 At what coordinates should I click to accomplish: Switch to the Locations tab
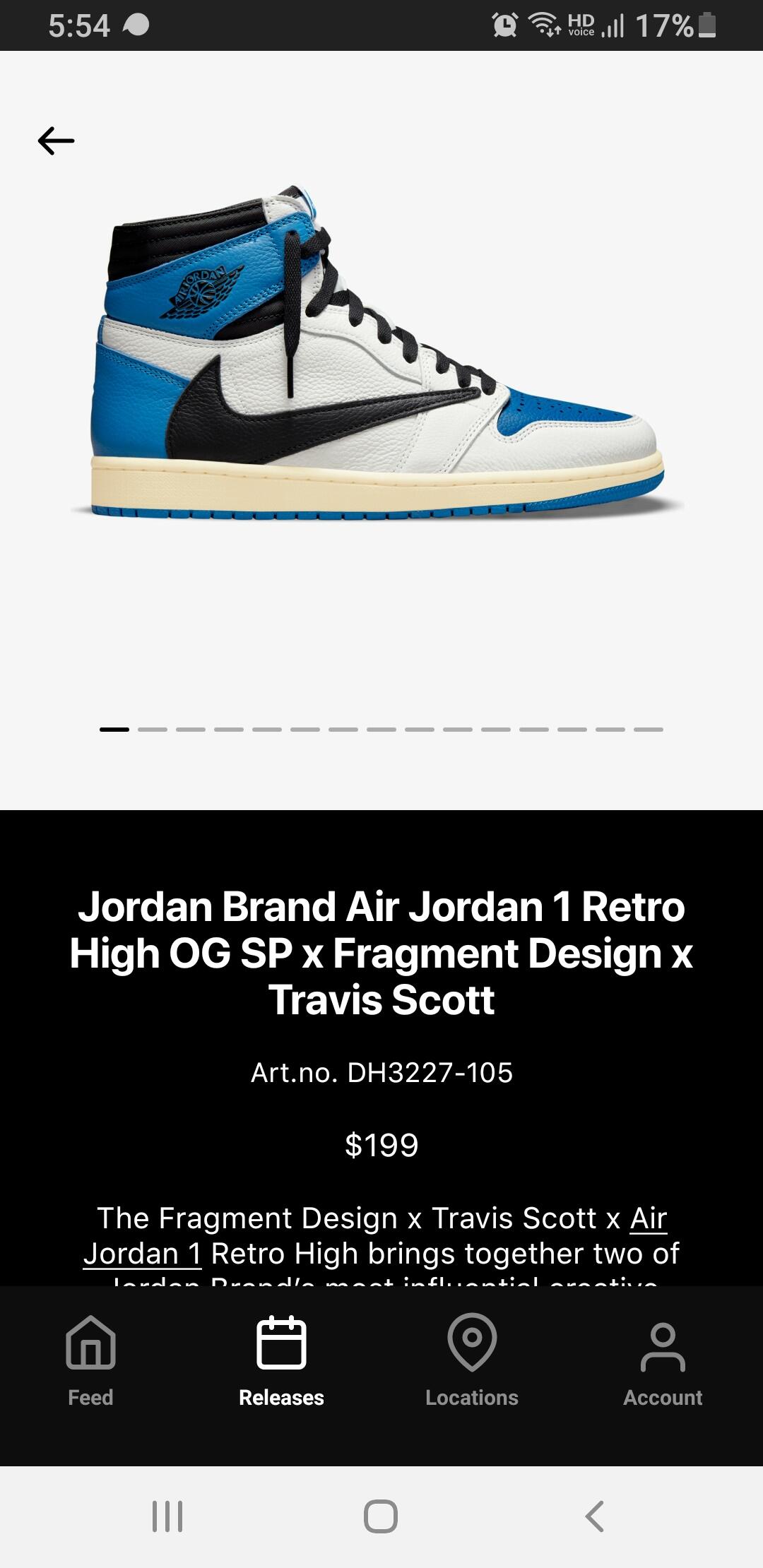click(x=472, y=1361)
